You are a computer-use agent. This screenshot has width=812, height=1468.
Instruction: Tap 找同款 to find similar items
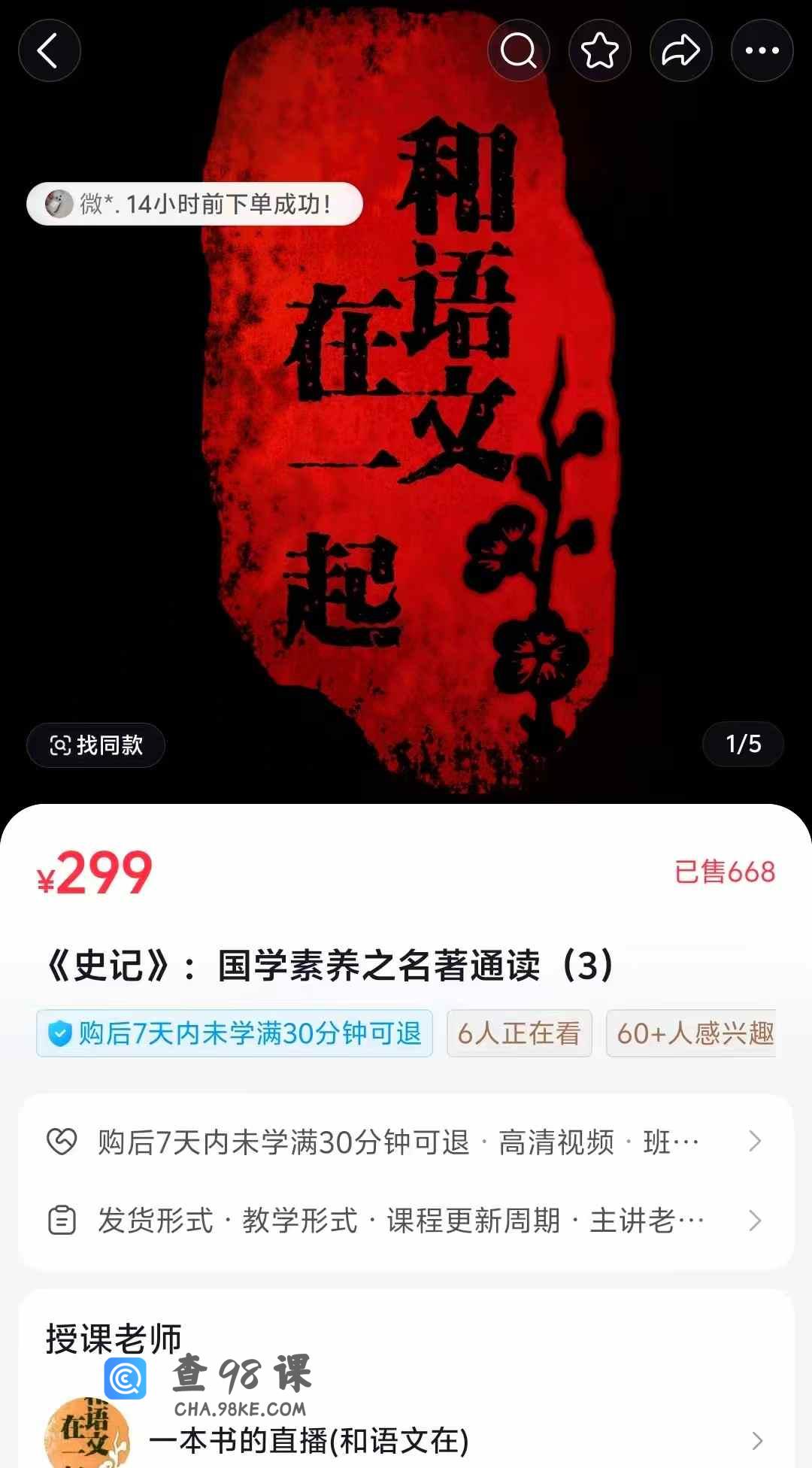96,745
